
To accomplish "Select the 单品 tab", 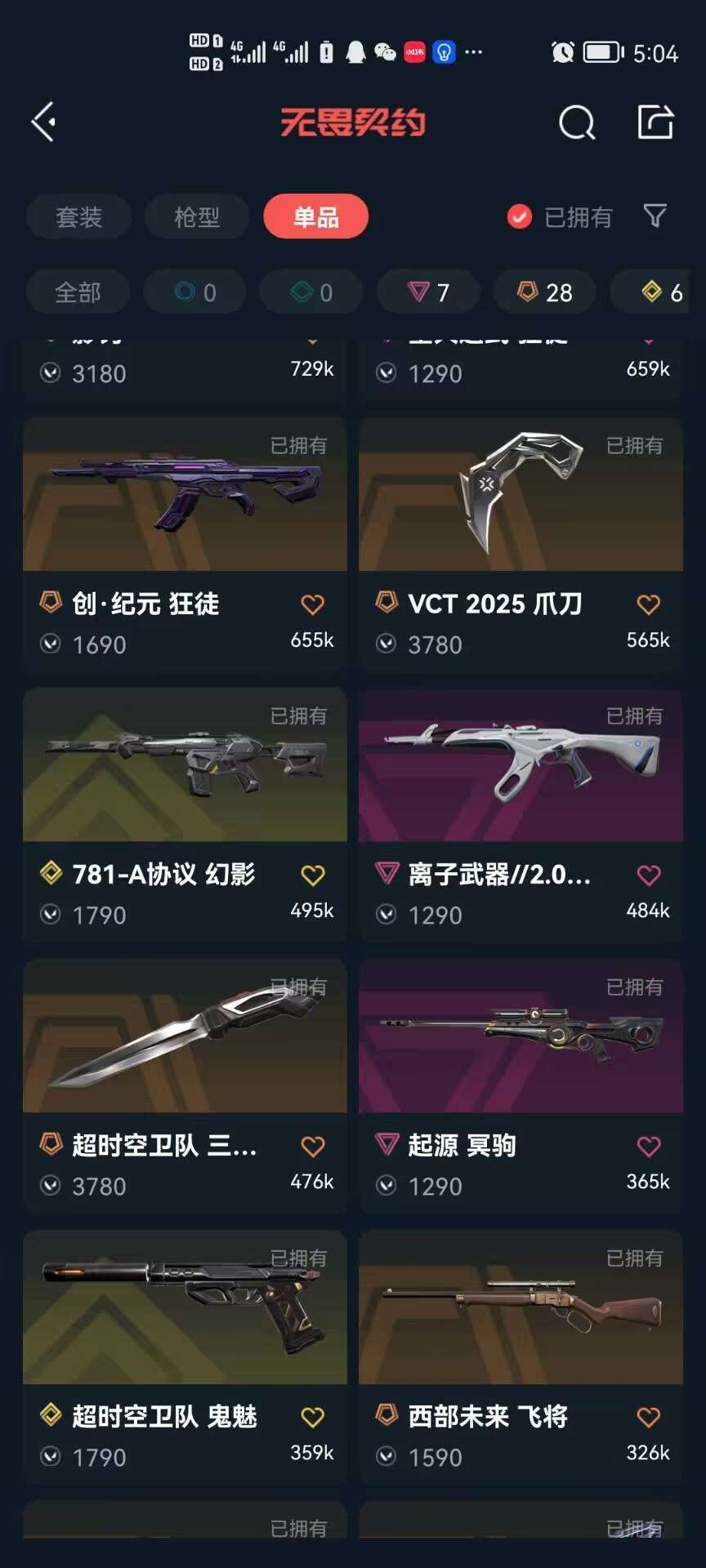I will (x=315, y=217).
